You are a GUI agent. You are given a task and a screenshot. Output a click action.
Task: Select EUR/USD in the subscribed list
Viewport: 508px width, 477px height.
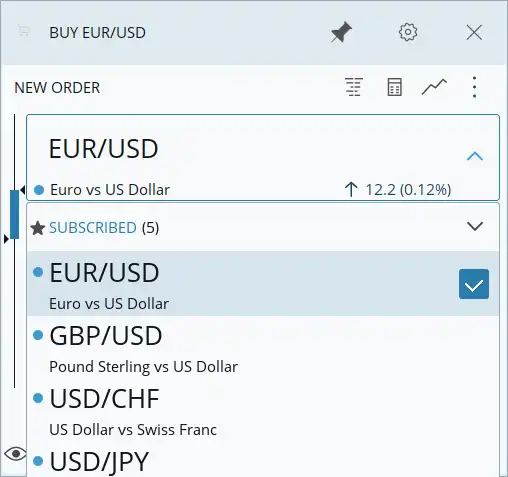[263, 284]
